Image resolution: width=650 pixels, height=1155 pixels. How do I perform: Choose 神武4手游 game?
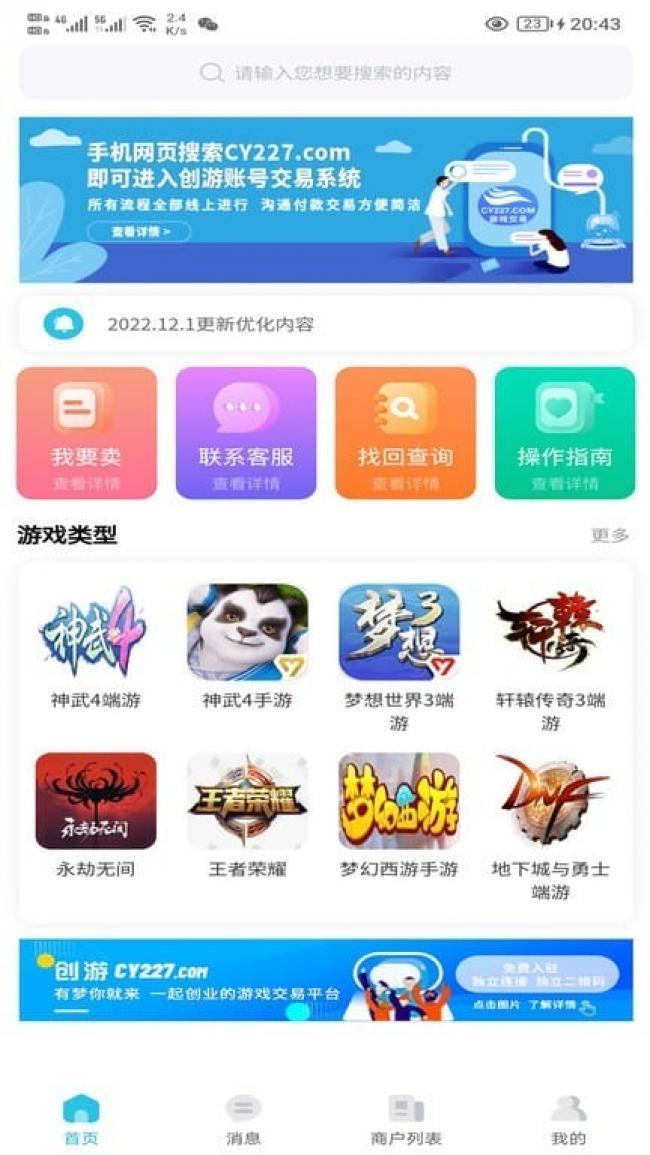click(x=247, y=646)
